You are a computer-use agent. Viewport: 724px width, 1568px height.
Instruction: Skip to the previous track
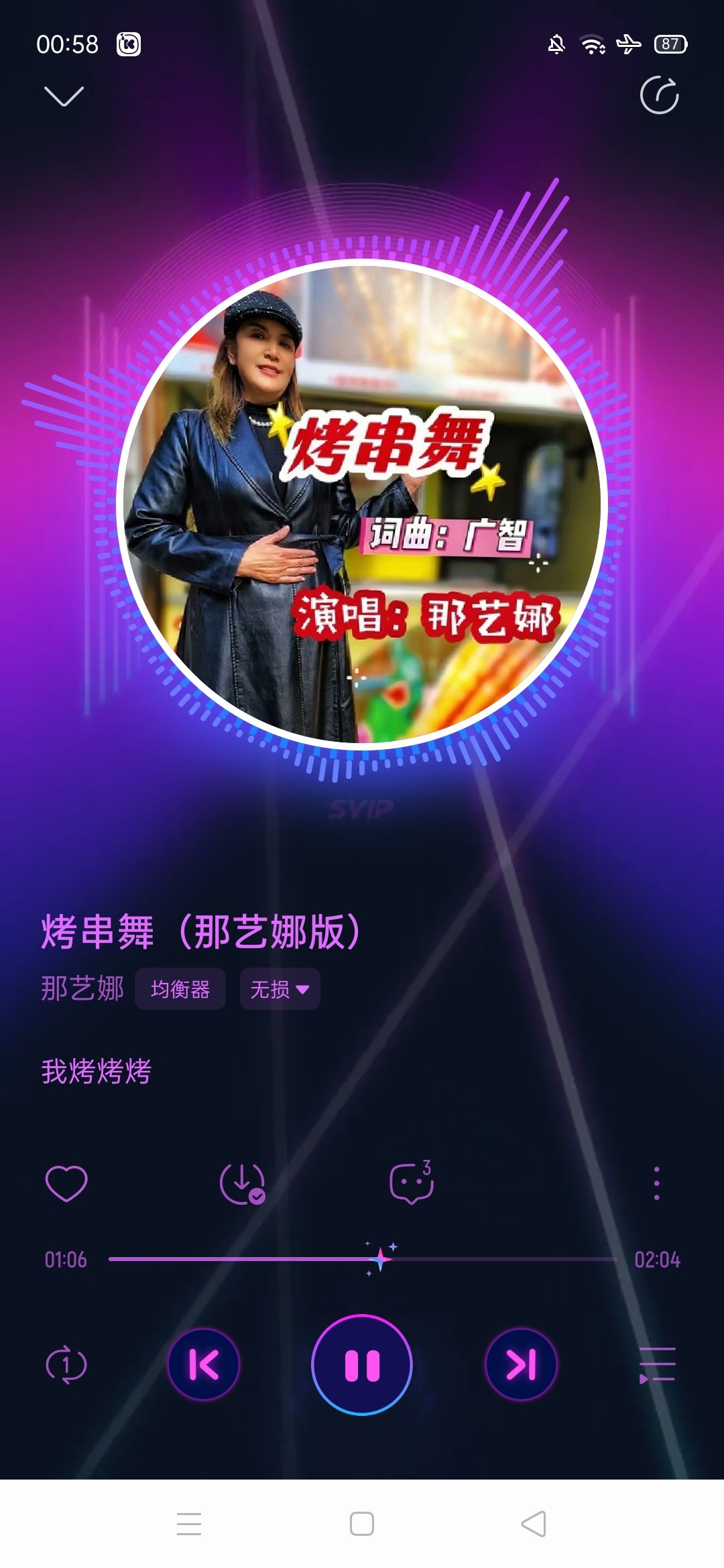click(204, 1365)
